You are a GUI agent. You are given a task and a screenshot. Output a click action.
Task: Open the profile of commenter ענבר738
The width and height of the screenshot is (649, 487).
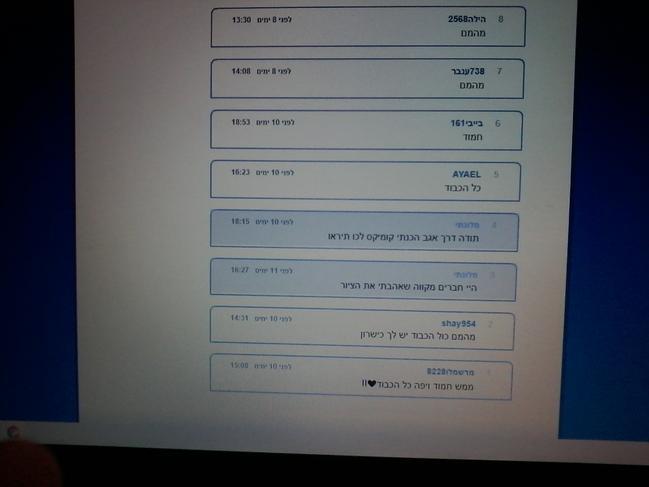tap(465, 71)
